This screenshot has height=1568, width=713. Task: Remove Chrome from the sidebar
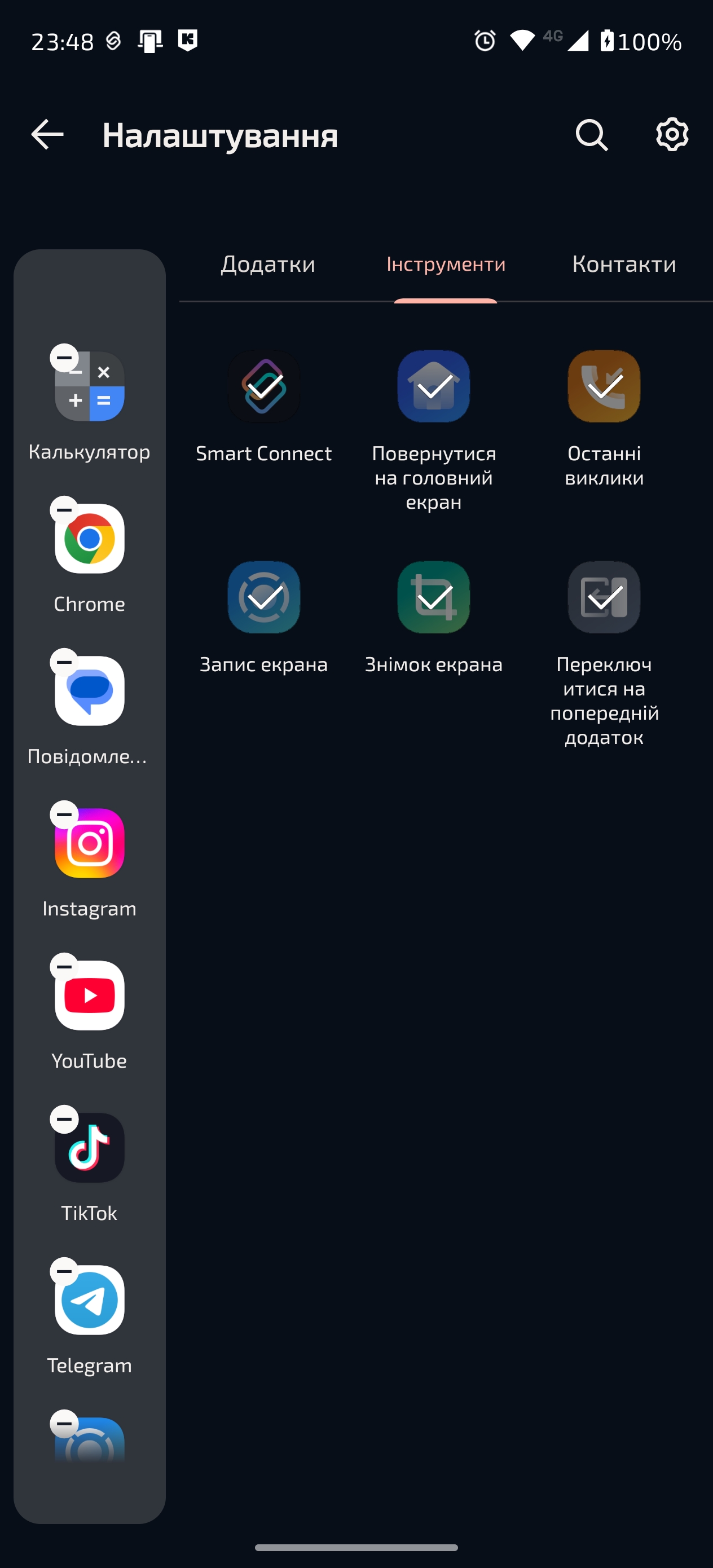(x=64, y=510)
